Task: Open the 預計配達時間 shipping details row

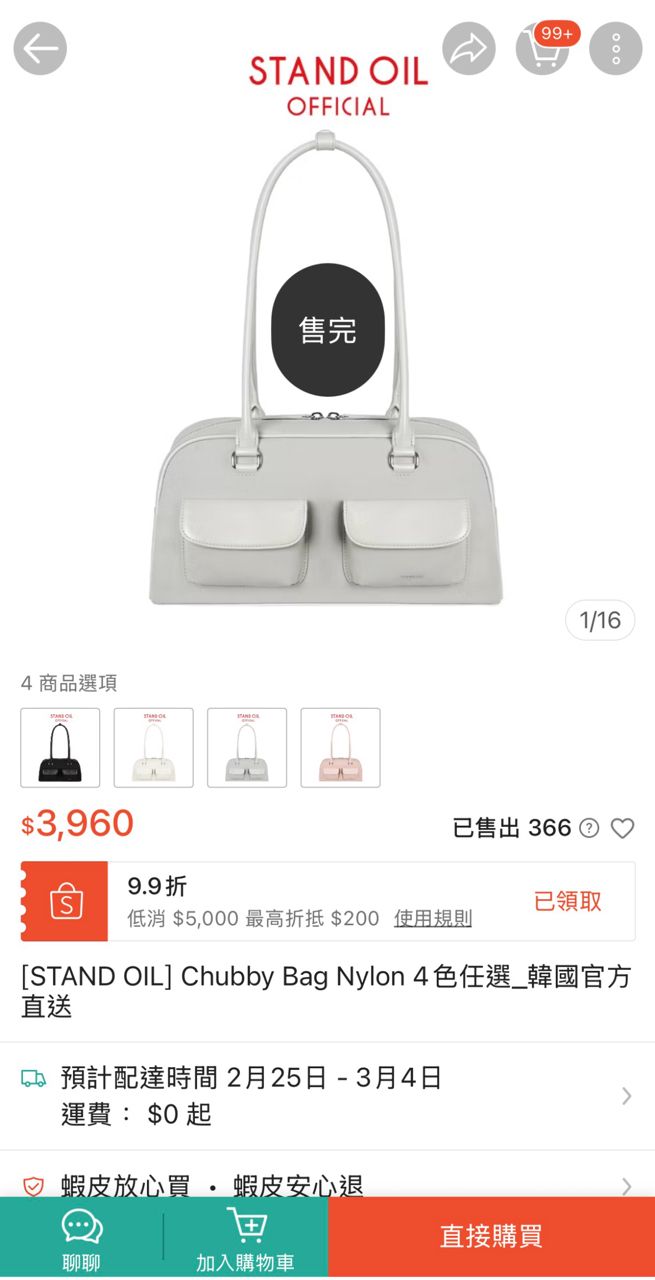Action: pyautogui.click(x=327, y=1095)
